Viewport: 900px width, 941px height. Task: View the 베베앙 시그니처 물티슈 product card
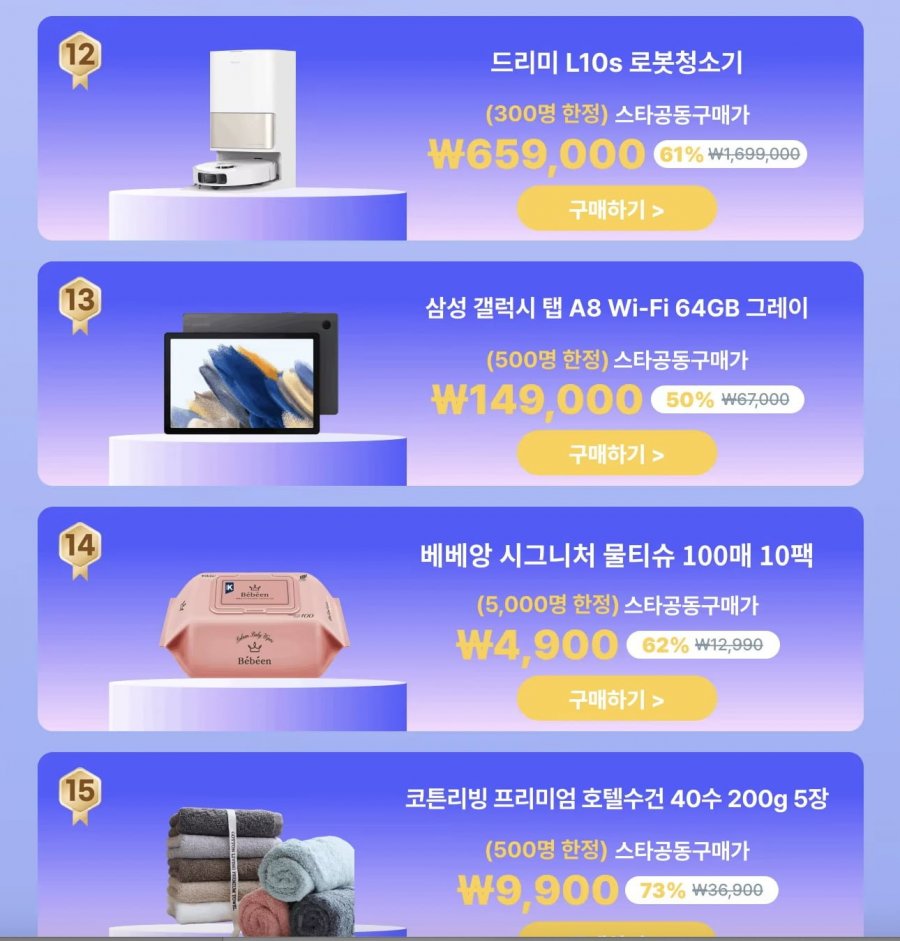tap(616, 555)
